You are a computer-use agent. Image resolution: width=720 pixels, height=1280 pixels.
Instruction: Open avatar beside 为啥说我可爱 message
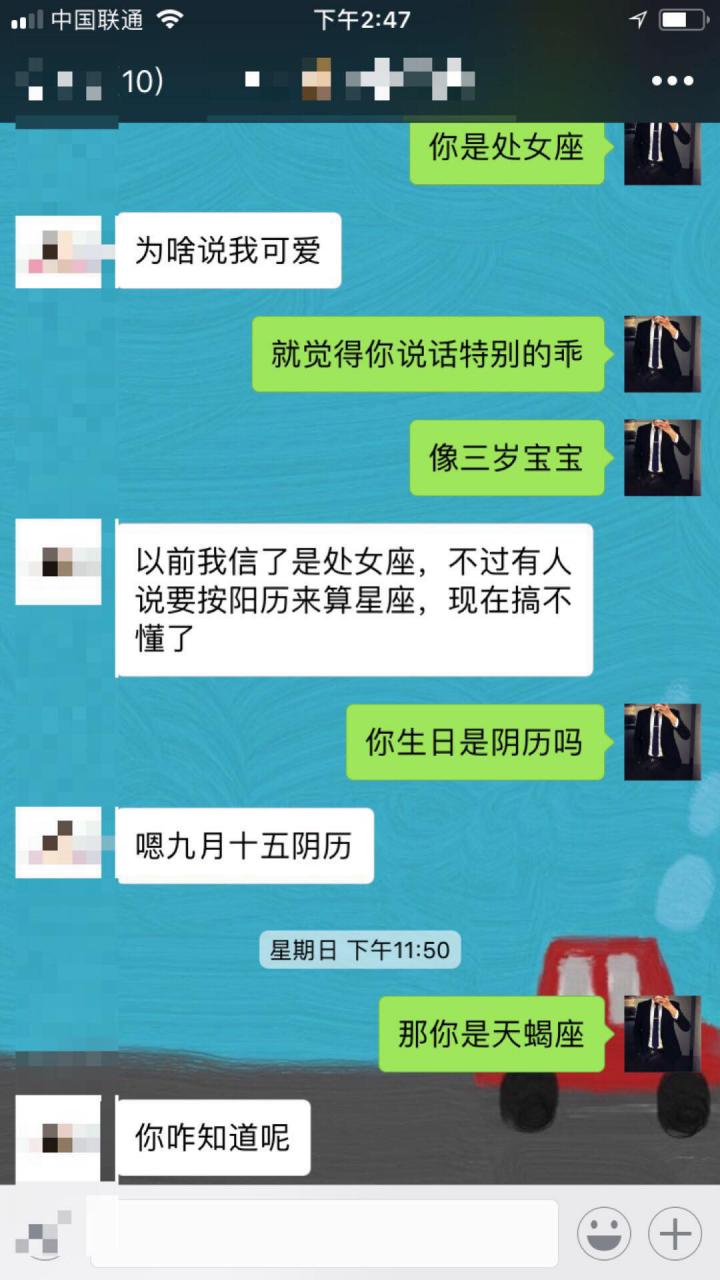(x=58, y=251)
